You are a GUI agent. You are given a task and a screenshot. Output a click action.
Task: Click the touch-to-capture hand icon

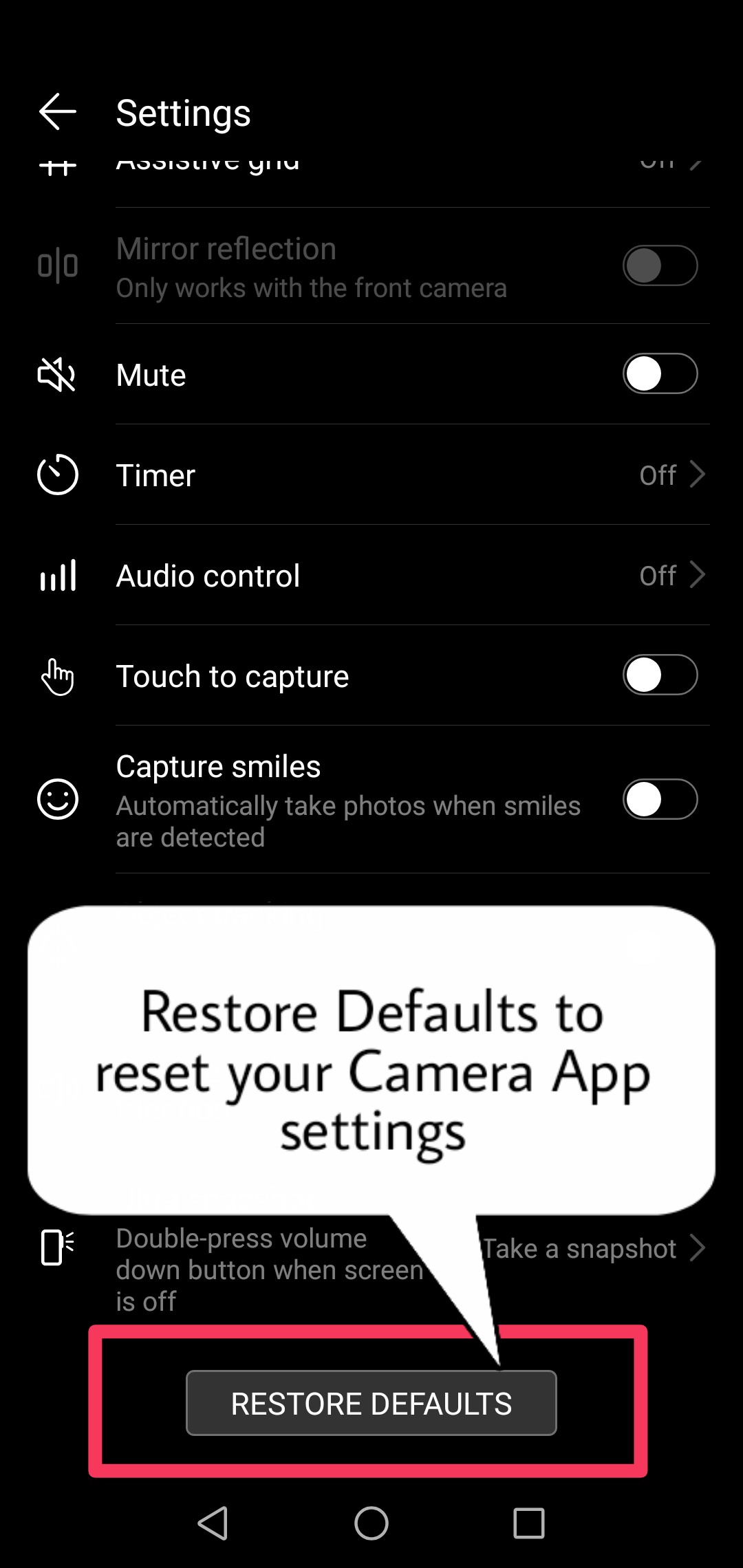pyautogui.click(x=57, y=677)
